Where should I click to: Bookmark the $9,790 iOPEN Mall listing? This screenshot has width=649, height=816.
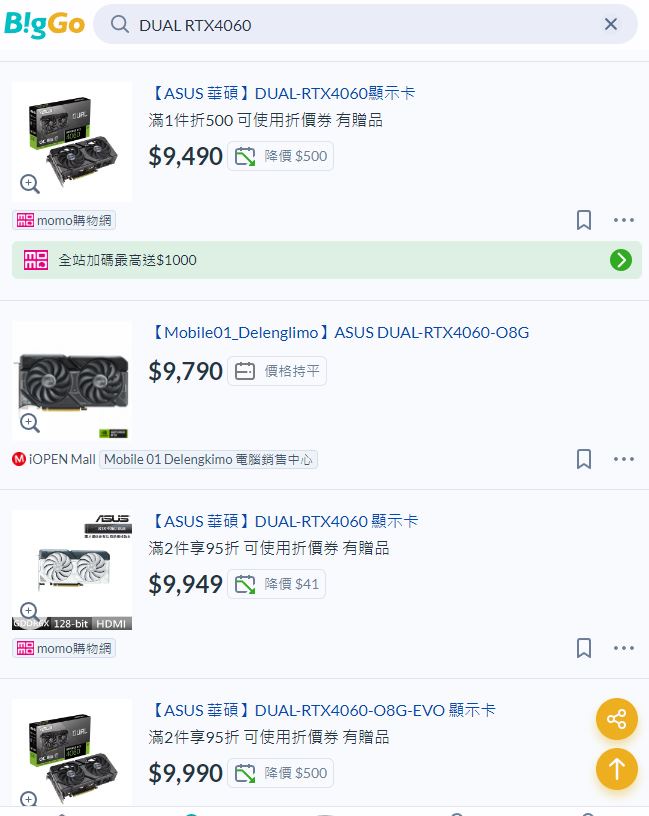[584, 459]
